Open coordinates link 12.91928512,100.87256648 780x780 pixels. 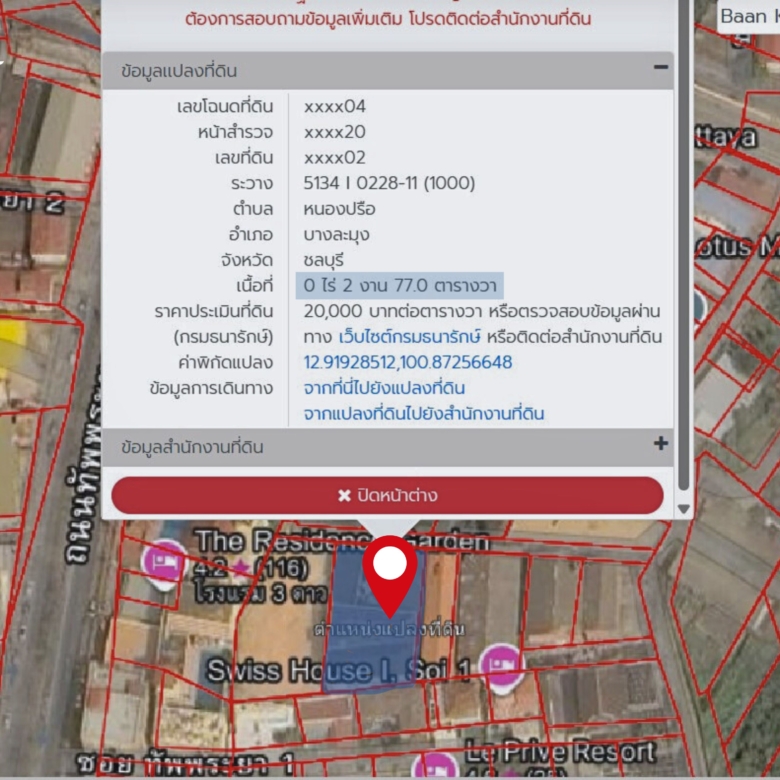pyautogui.click(x=408, y=362)
